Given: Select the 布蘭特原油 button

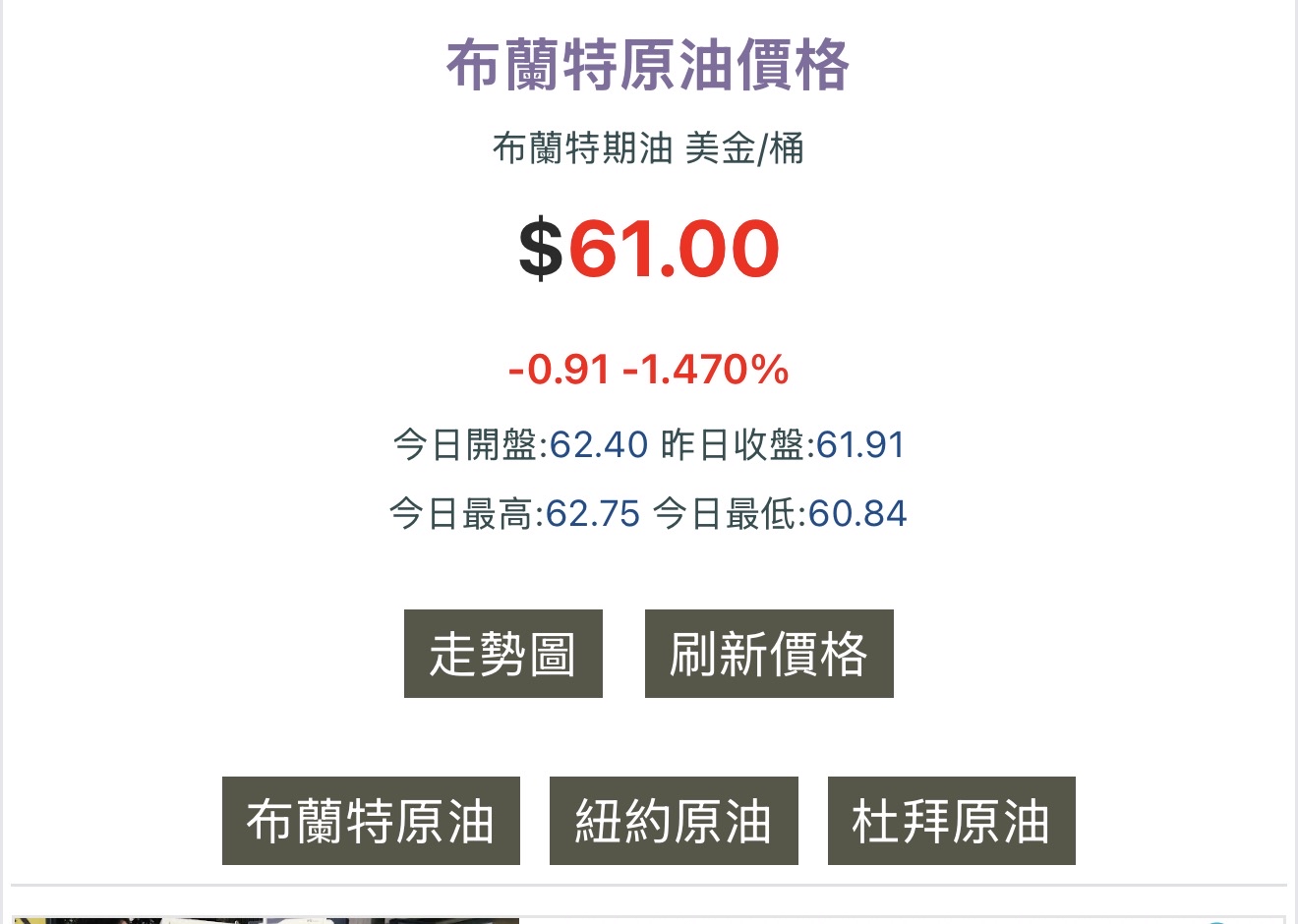Looking at the screenshot, I should tap(371, 821).
